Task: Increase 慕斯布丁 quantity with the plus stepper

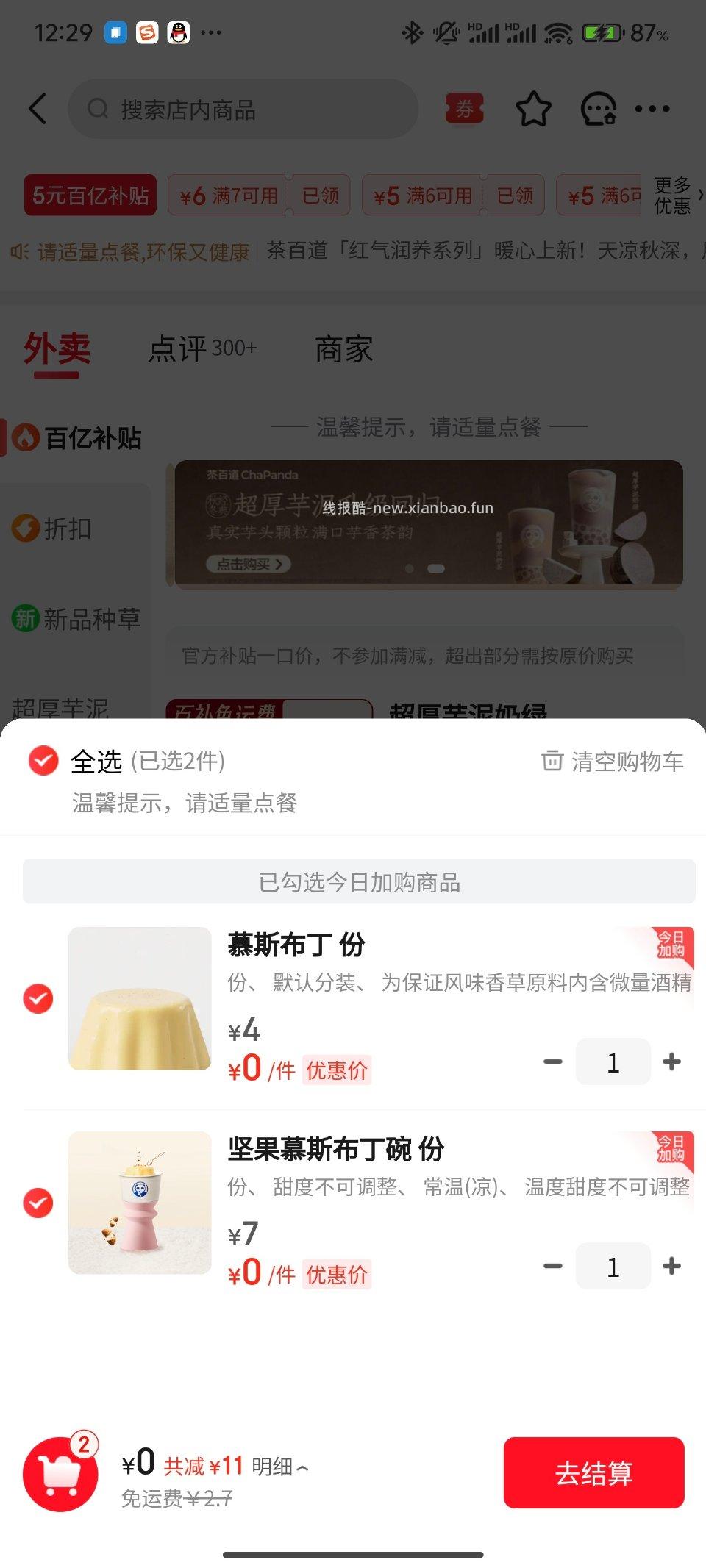Action: point(671,1062)
